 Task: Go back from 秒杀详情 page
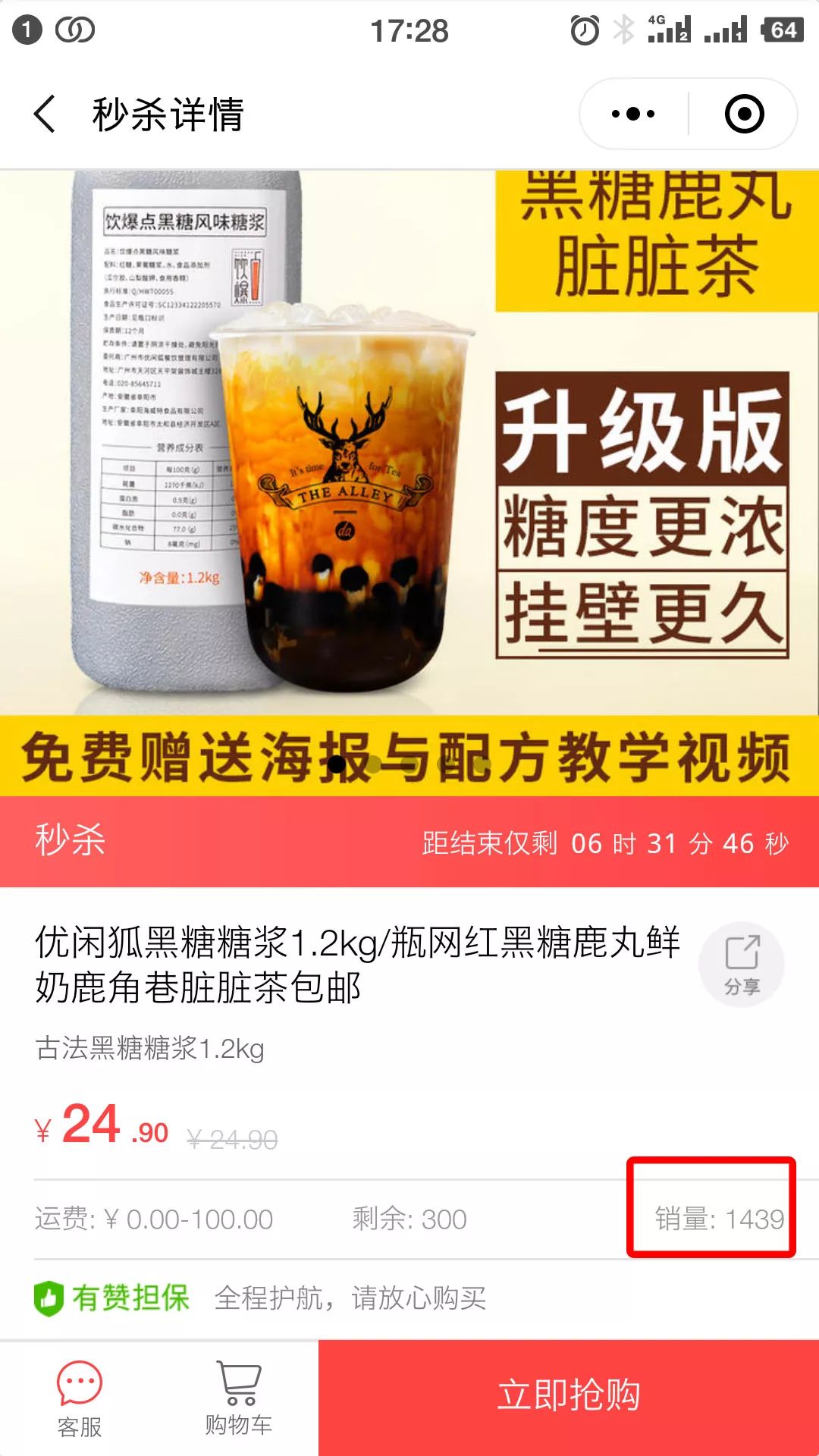pos(45,115)
